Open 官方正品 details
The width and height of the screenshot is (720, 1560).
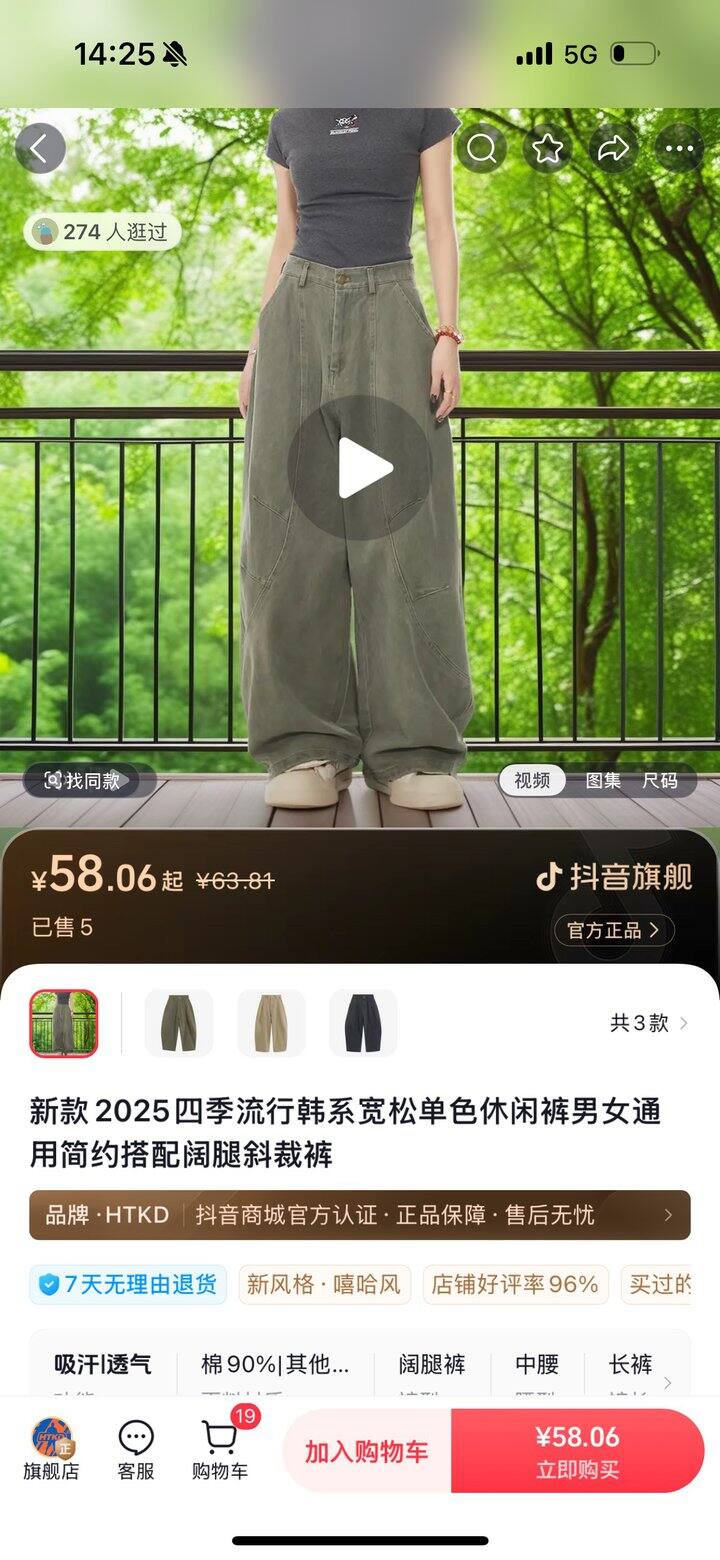click(x=614, y=930)
